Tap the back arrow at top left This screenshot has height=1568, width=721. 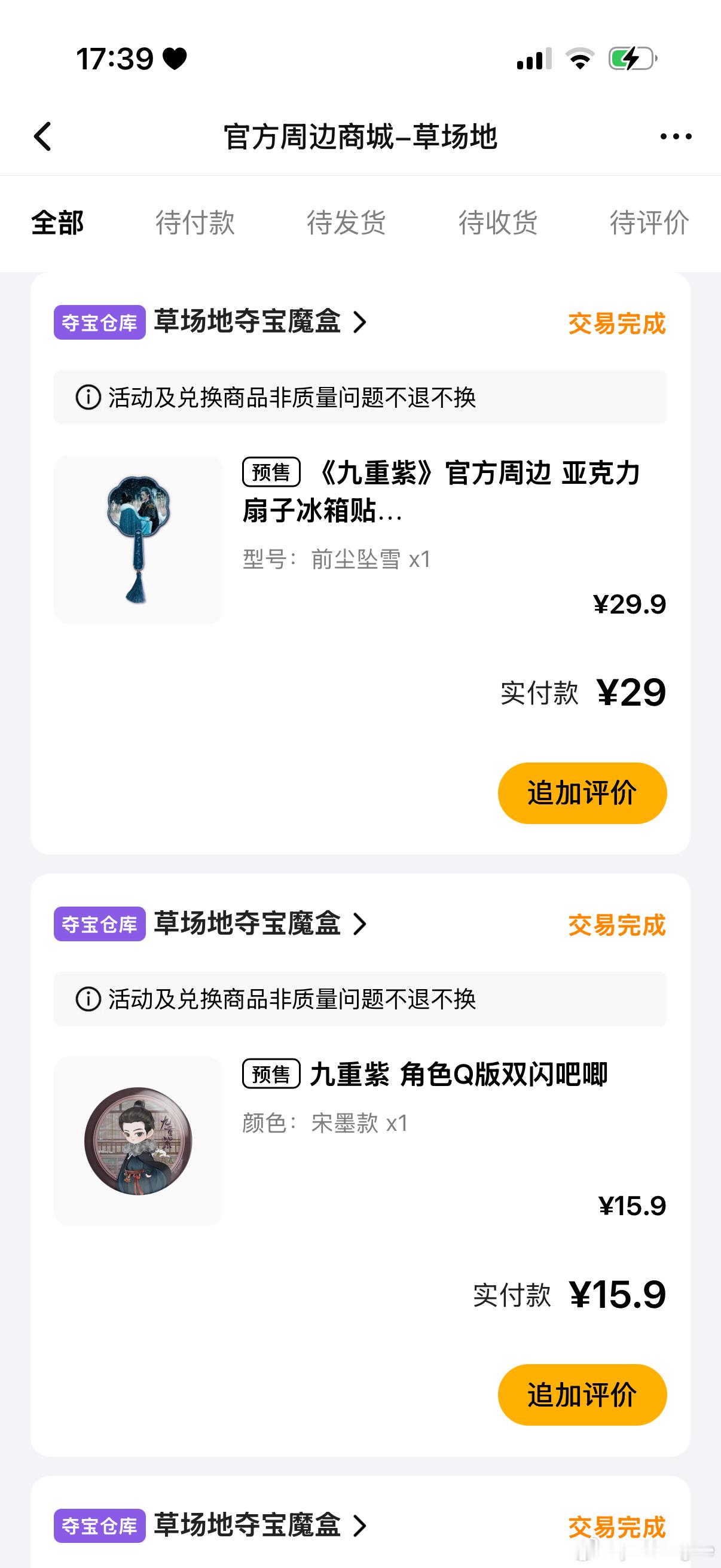pyautogui.click(x=42, y=137)
